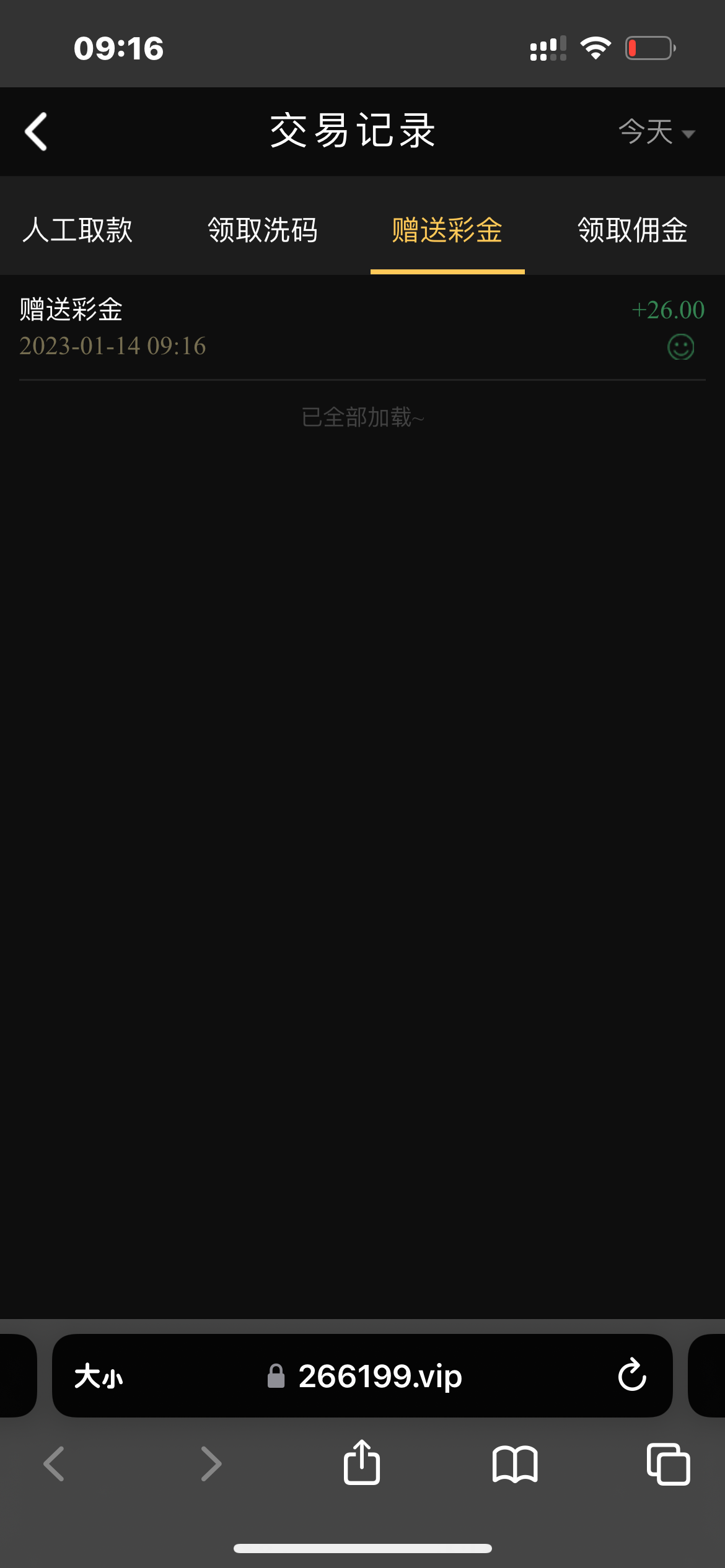This screenshot has height=1568, width=725.
Task: Go back in browser history
Action: coord(55,1464)
